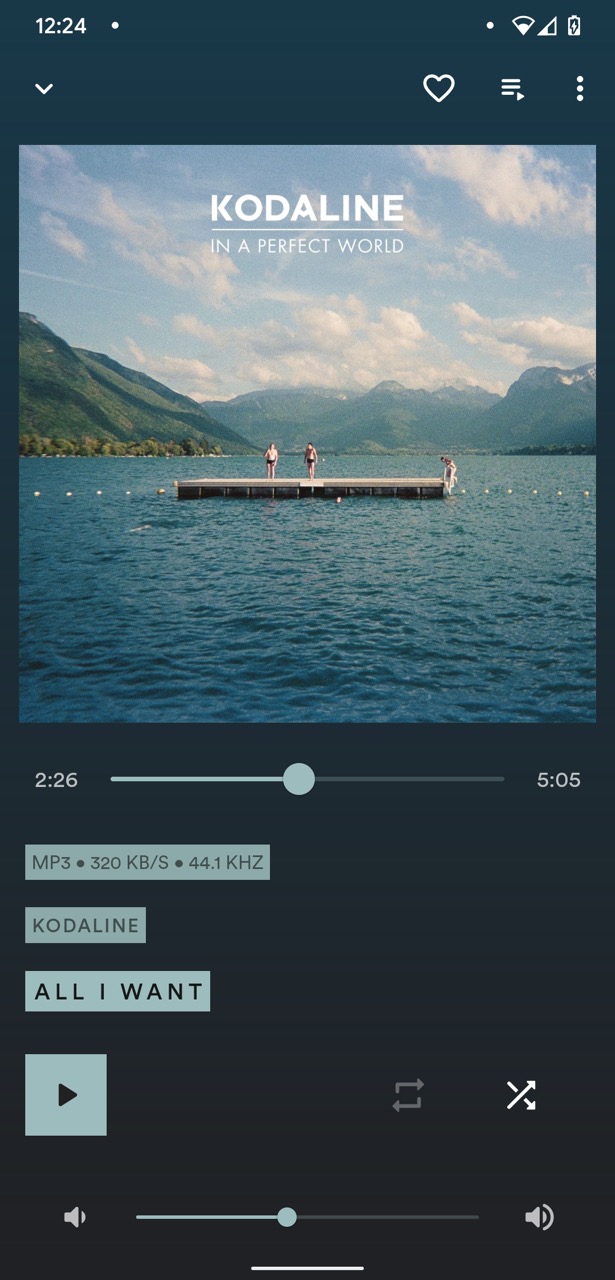
Task: Play the song All I Want
Action: 66,1095
